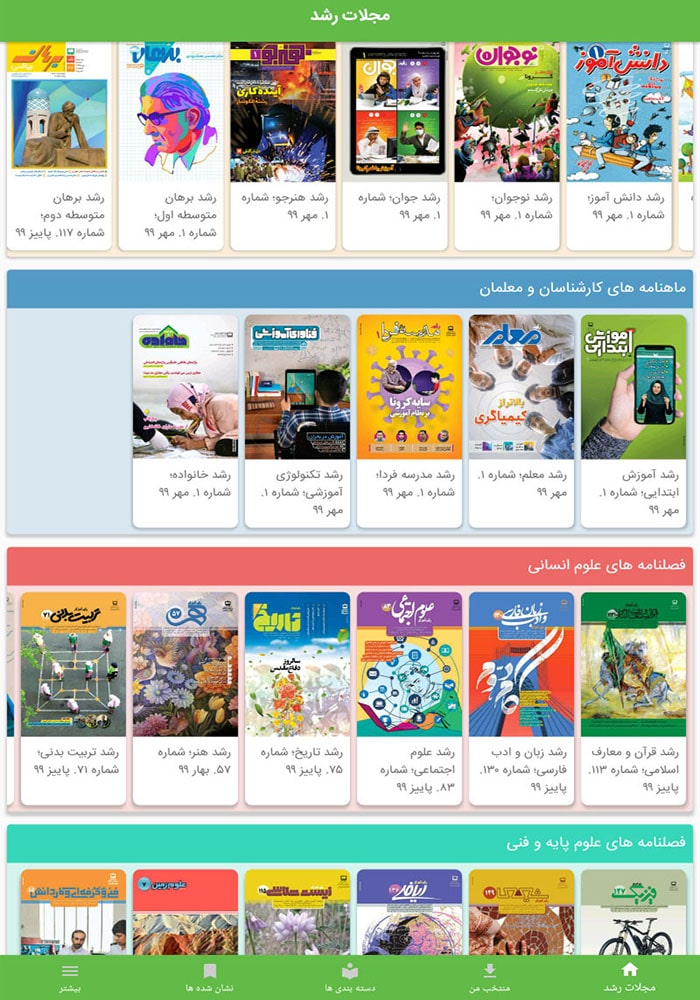Go to the منتخب من tab
This screenshot has height=1000, width=700.
[x=490, y=977]
